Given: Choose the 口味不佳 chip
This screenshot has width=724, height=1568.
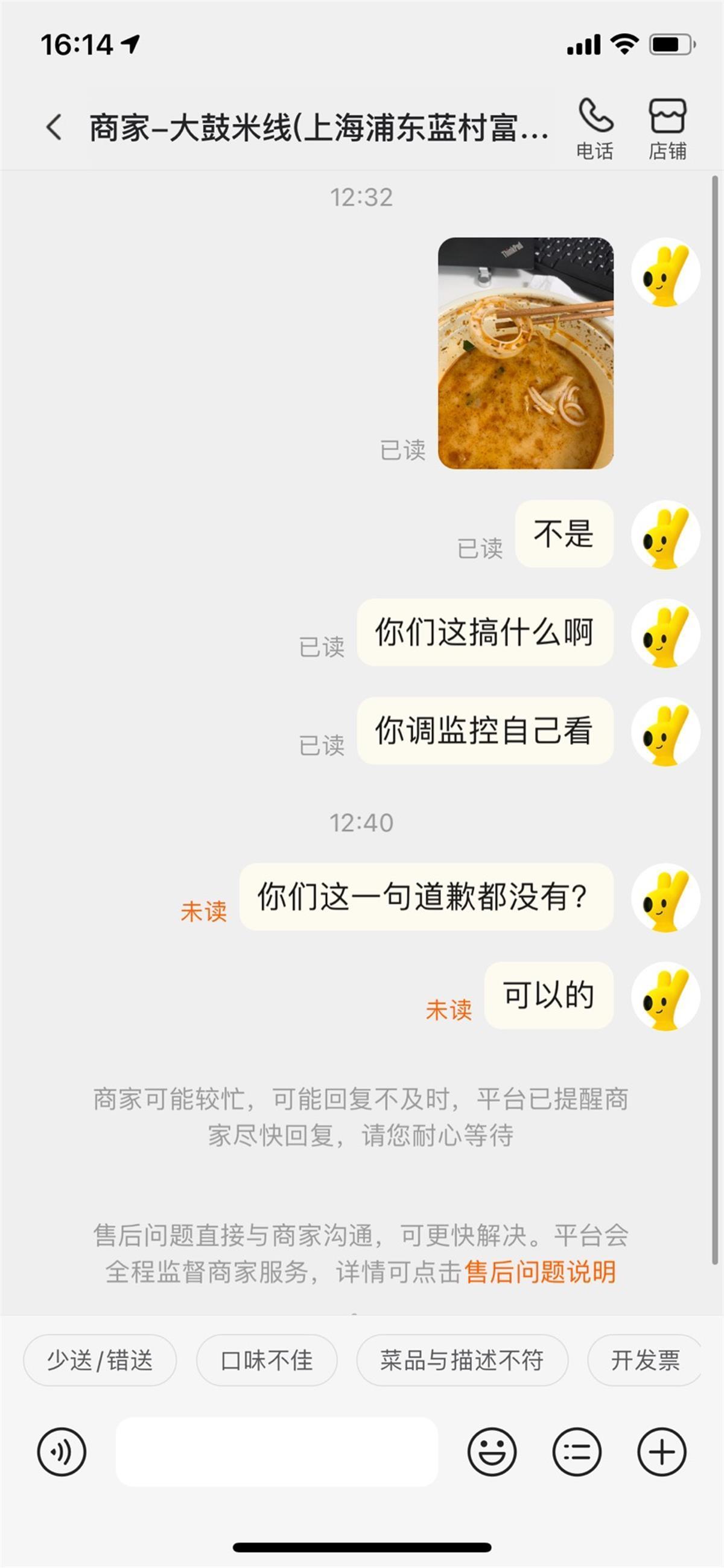Looking at the screenshot, I should pos(267,1360).
